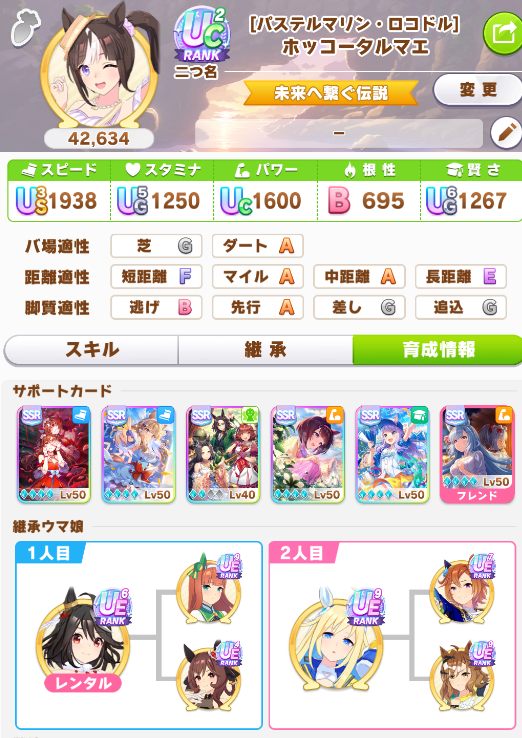Edit the memo with the pencil icon
Image resolution: width=522 pixels, height=738 pixels.
506,133
